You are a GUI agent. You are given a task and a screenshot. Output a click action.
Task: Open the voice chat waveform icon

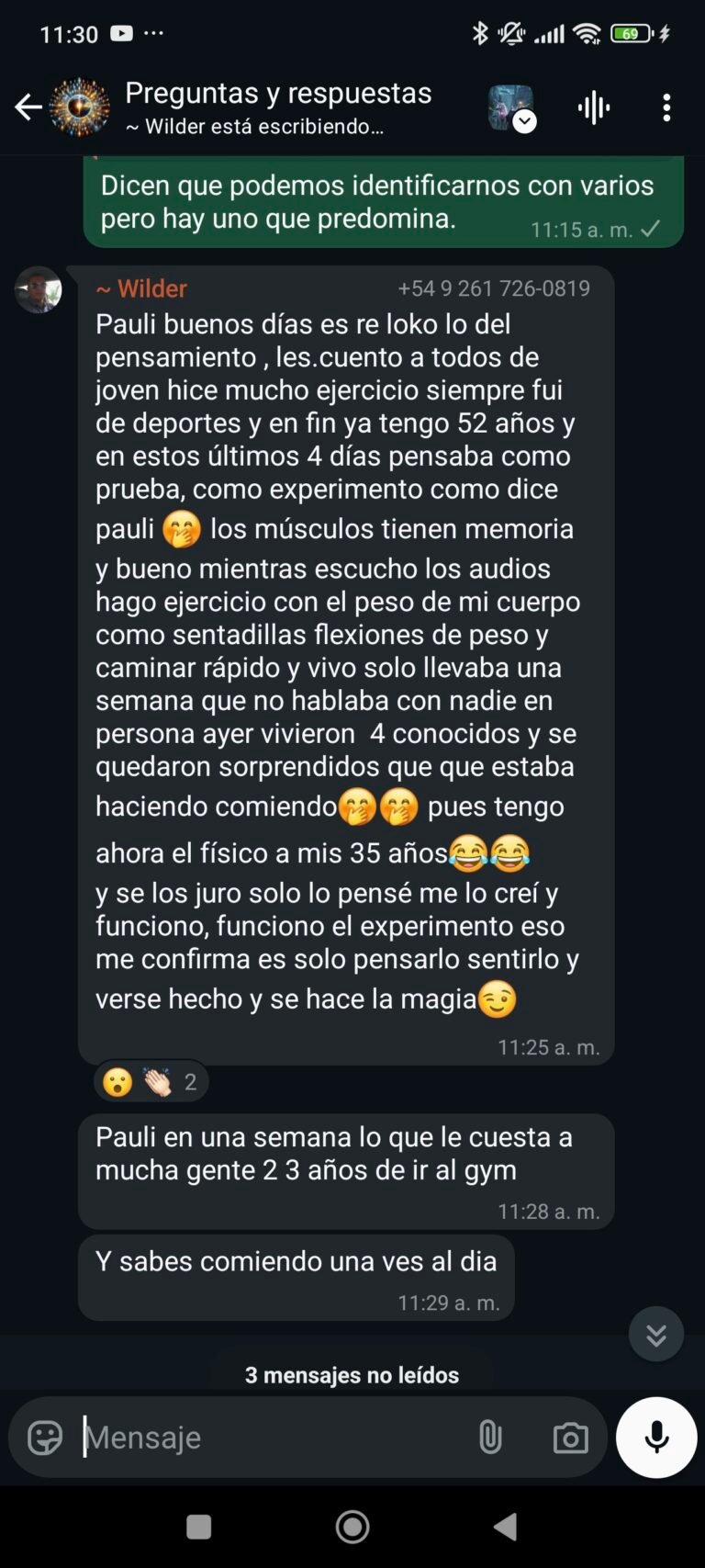coord(593,107)
